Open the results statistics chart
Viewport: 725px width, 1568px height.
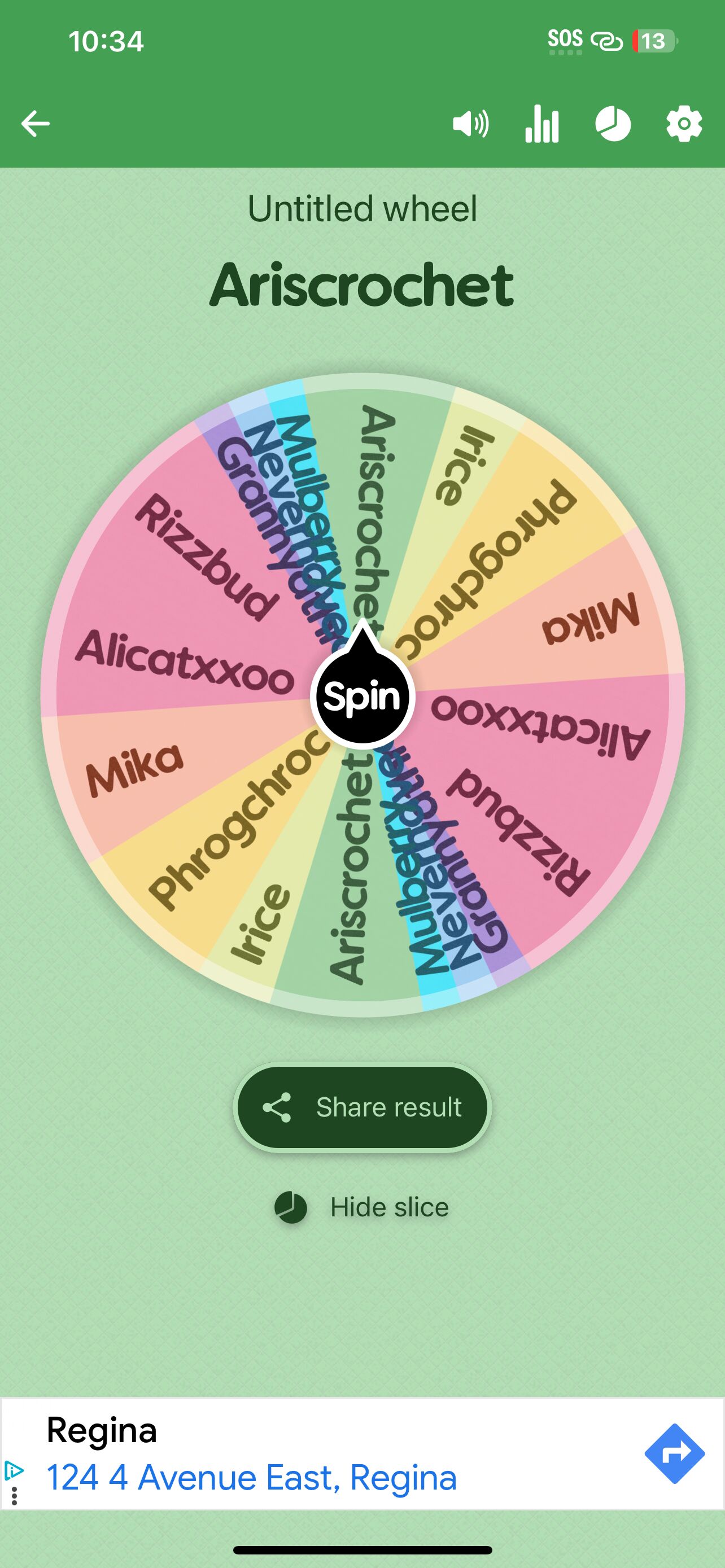click(x=541, y=124)
